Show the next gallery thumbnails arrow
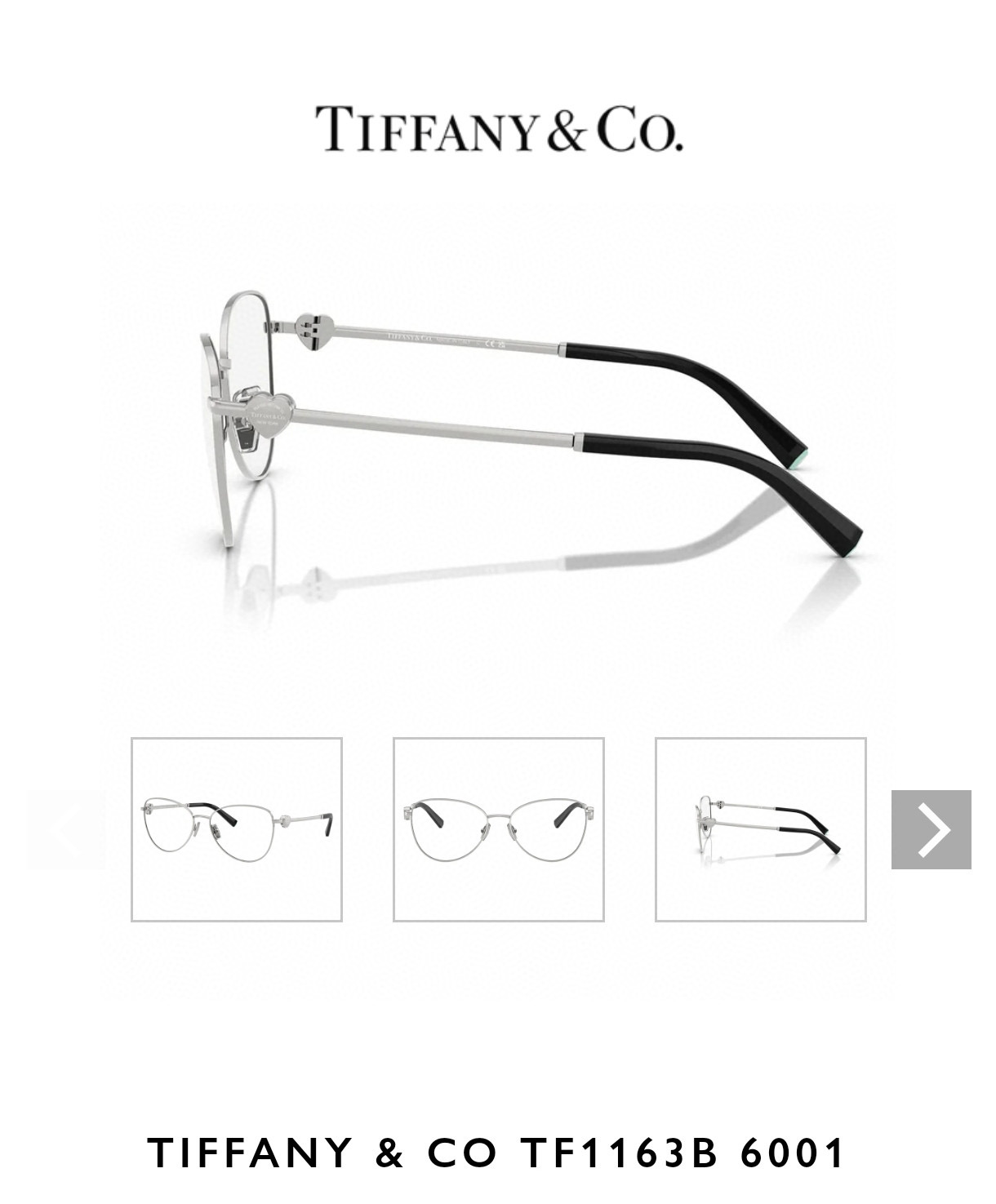996x1204 pixels. coord(931,829)
